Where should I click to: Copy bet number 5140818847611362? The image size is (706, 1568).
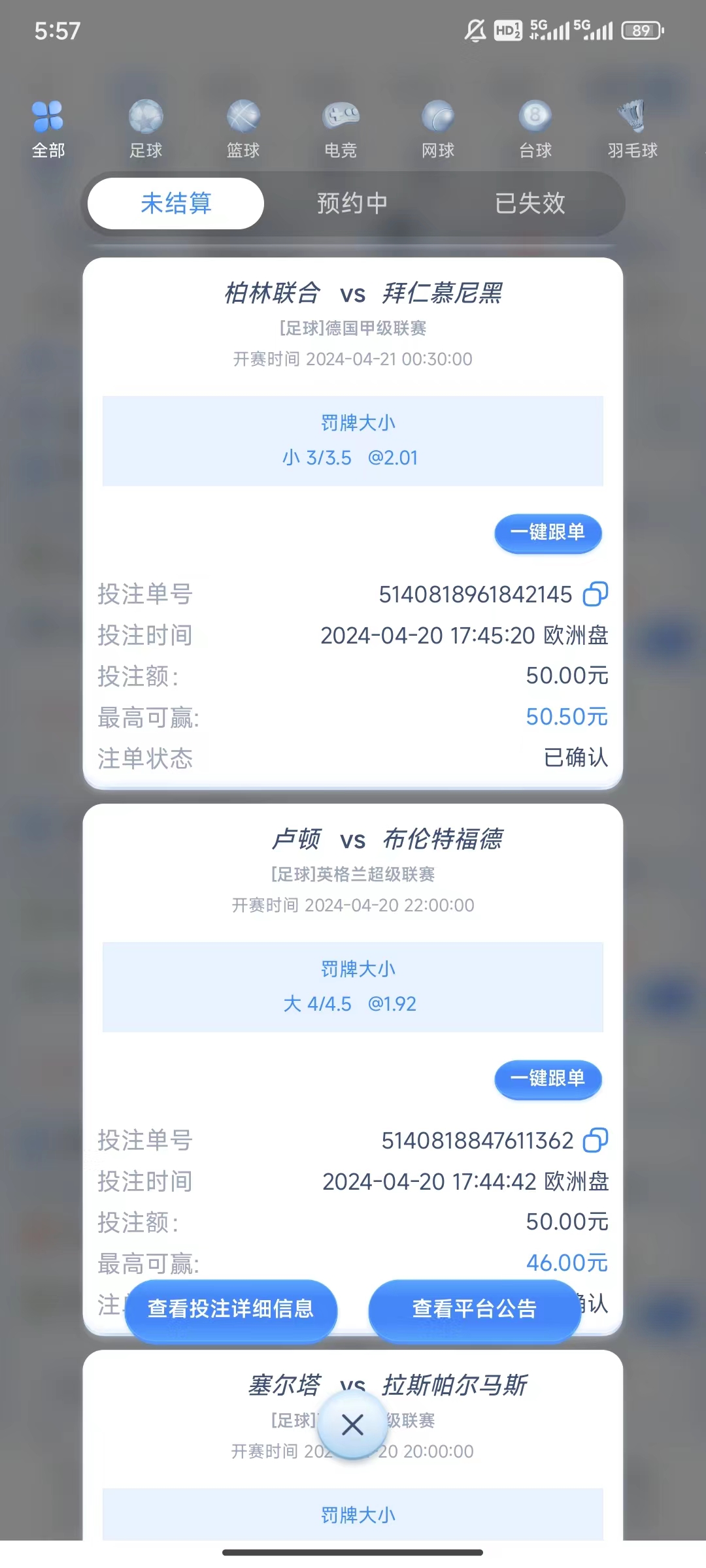pos(596,1141)
